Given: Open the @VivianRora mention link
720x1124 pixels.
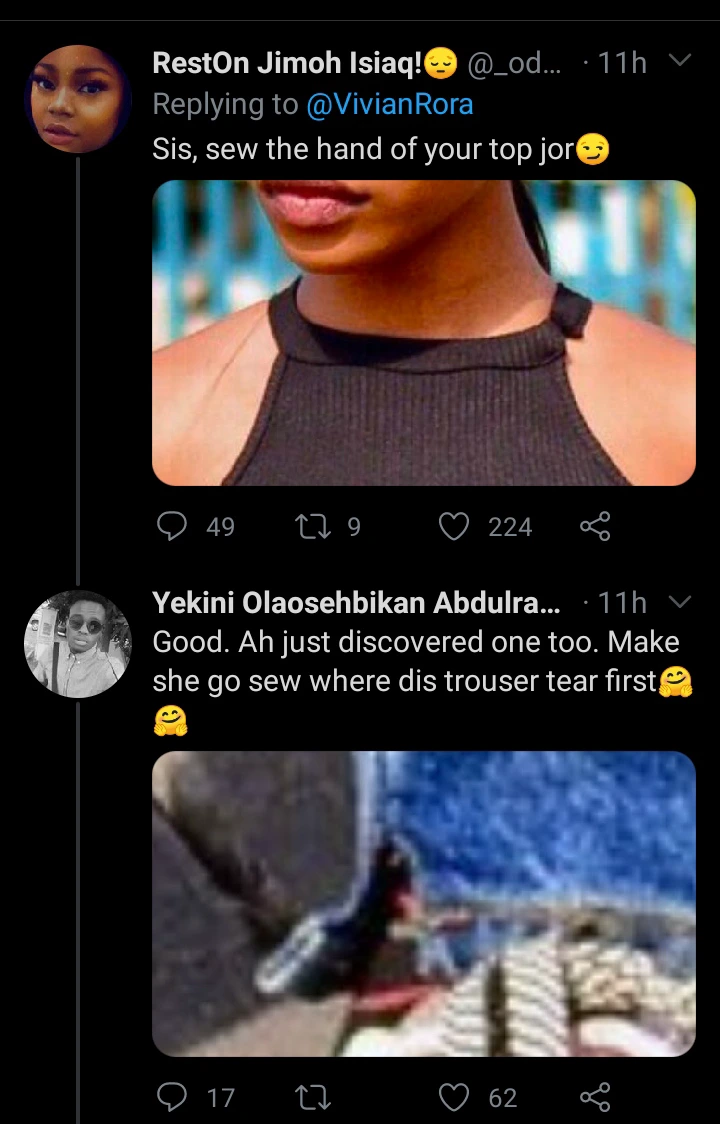Looking at the screenshot, I should (389, 106).
